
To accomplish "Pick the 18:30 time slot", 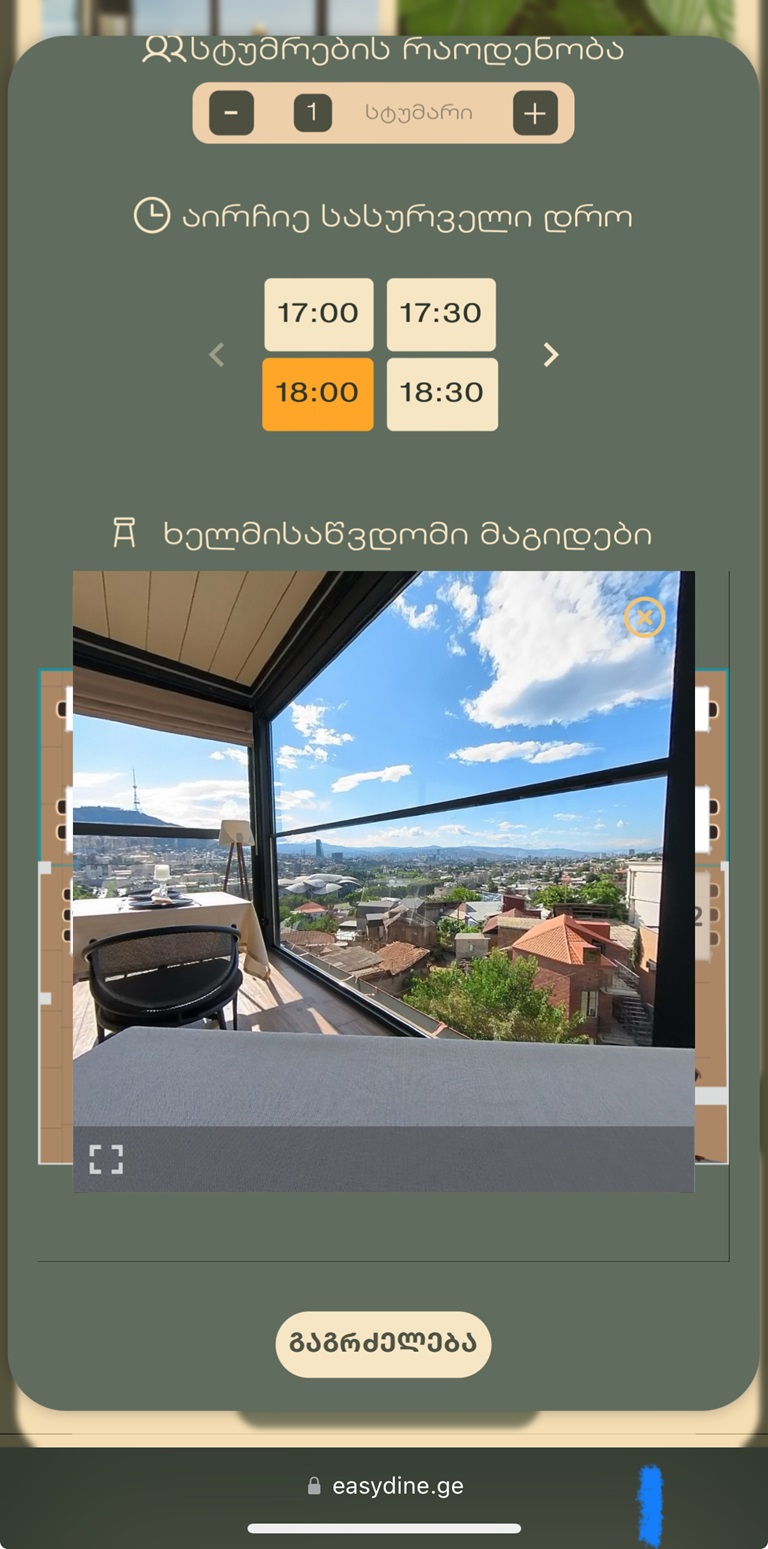I will coord(442,394).
